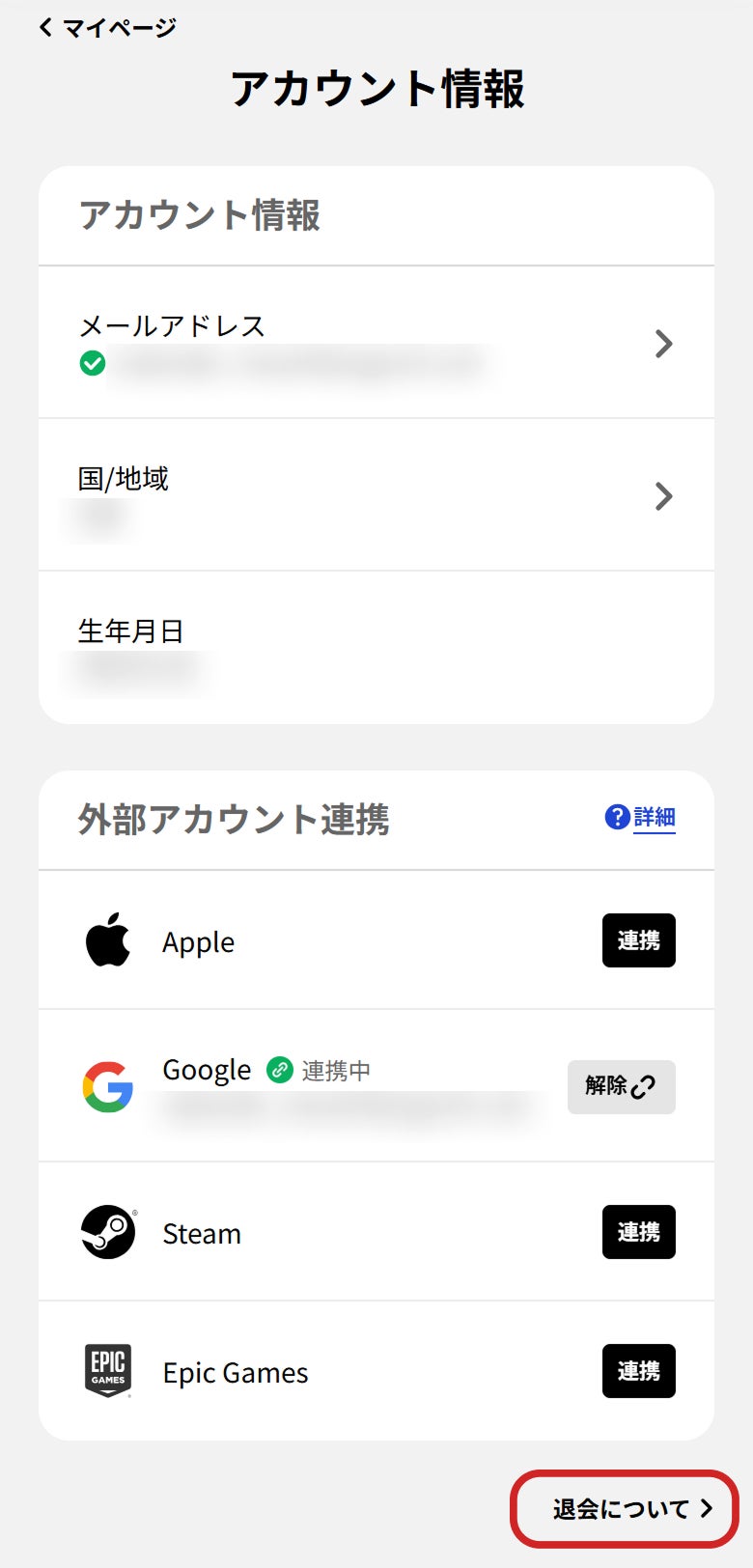753x1568 pixels.
Task: Click the unlink icon inside the 解除 button
Action: pos(645,1087)
